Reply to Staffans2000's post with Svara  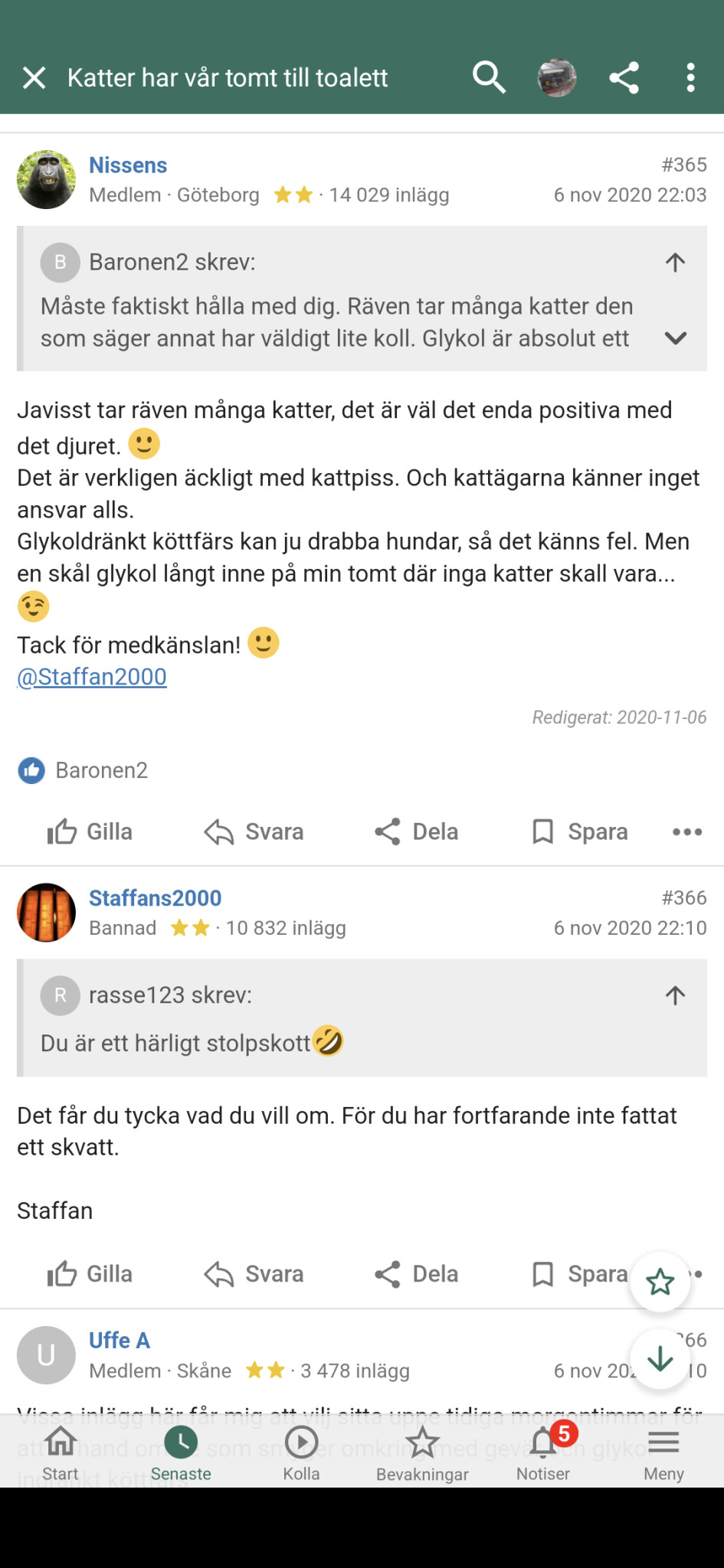coord(254,1274)
